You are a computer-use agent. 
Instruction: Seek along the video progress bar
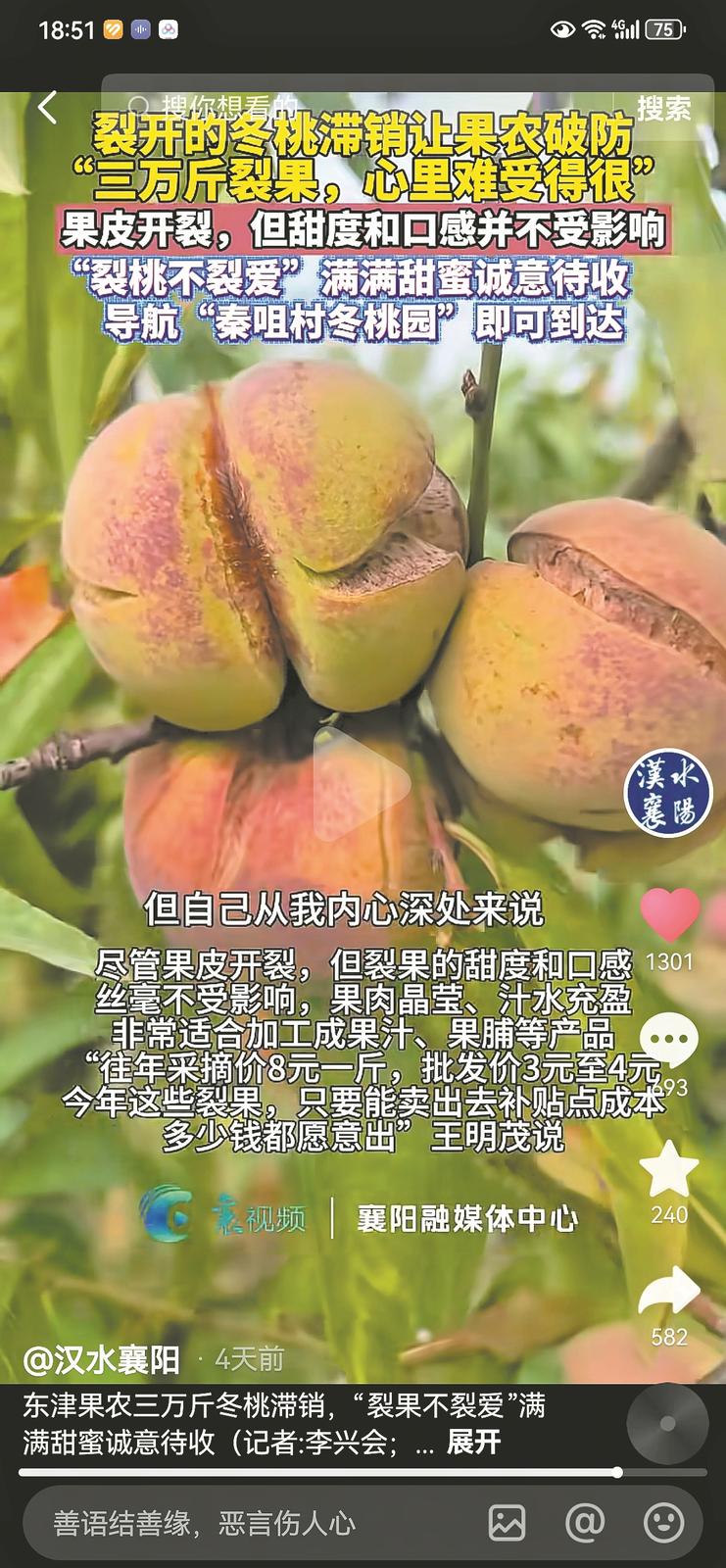[363, 1472]
